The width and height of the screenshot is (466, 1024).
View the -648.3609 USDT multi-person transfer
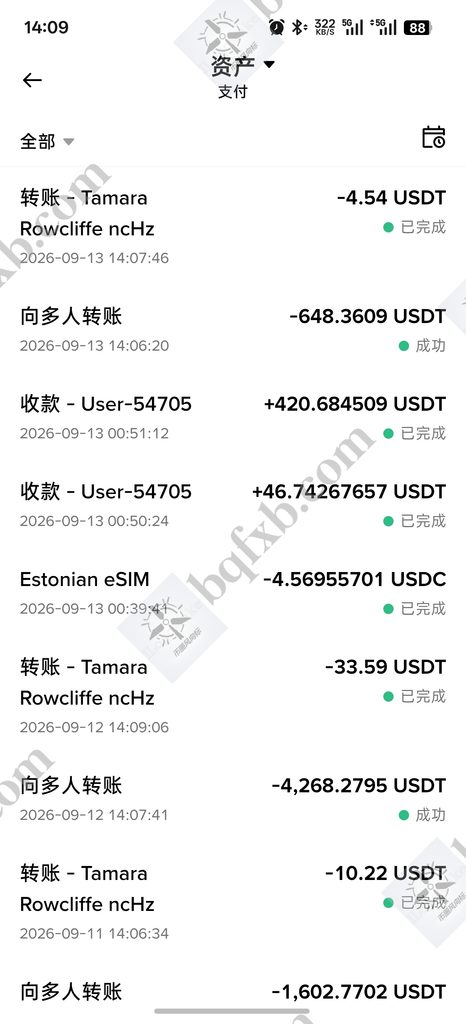pyautogui.click(x=233, y=330)
